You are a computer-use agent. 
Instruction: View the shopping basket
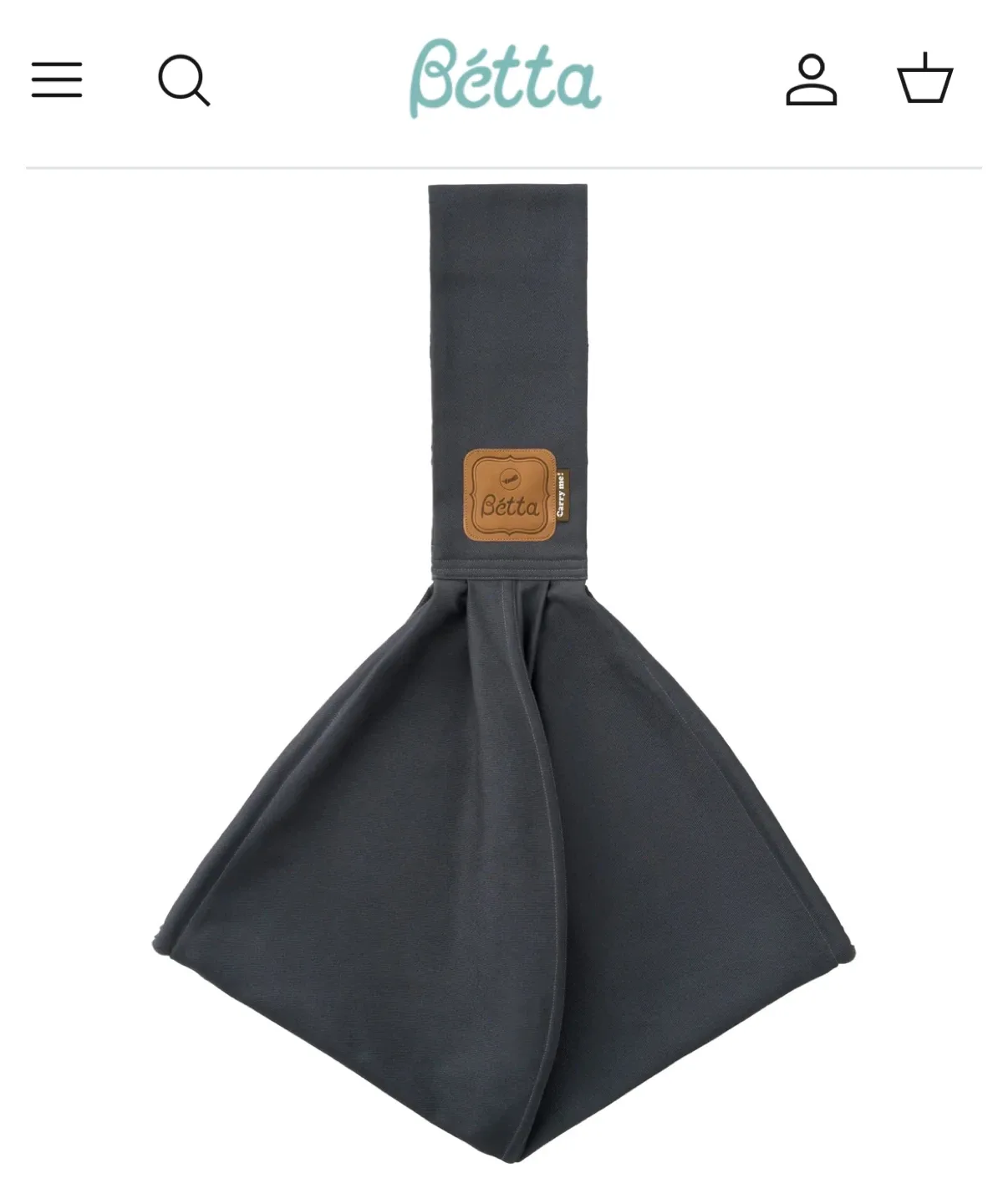[x=925, y=79]
